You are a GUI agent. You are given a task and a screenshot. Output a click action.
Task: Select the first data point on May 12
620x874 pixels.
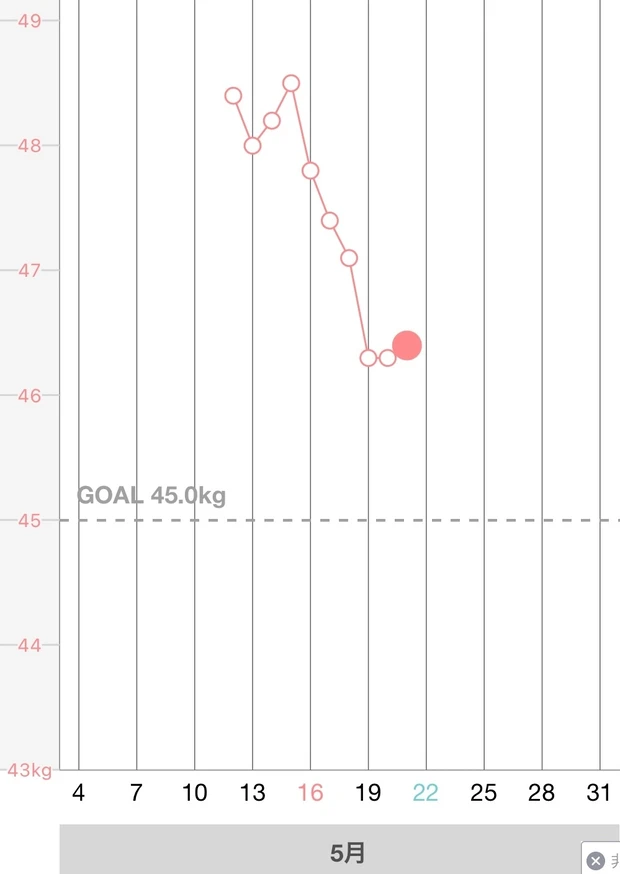[x=233, y=96]
